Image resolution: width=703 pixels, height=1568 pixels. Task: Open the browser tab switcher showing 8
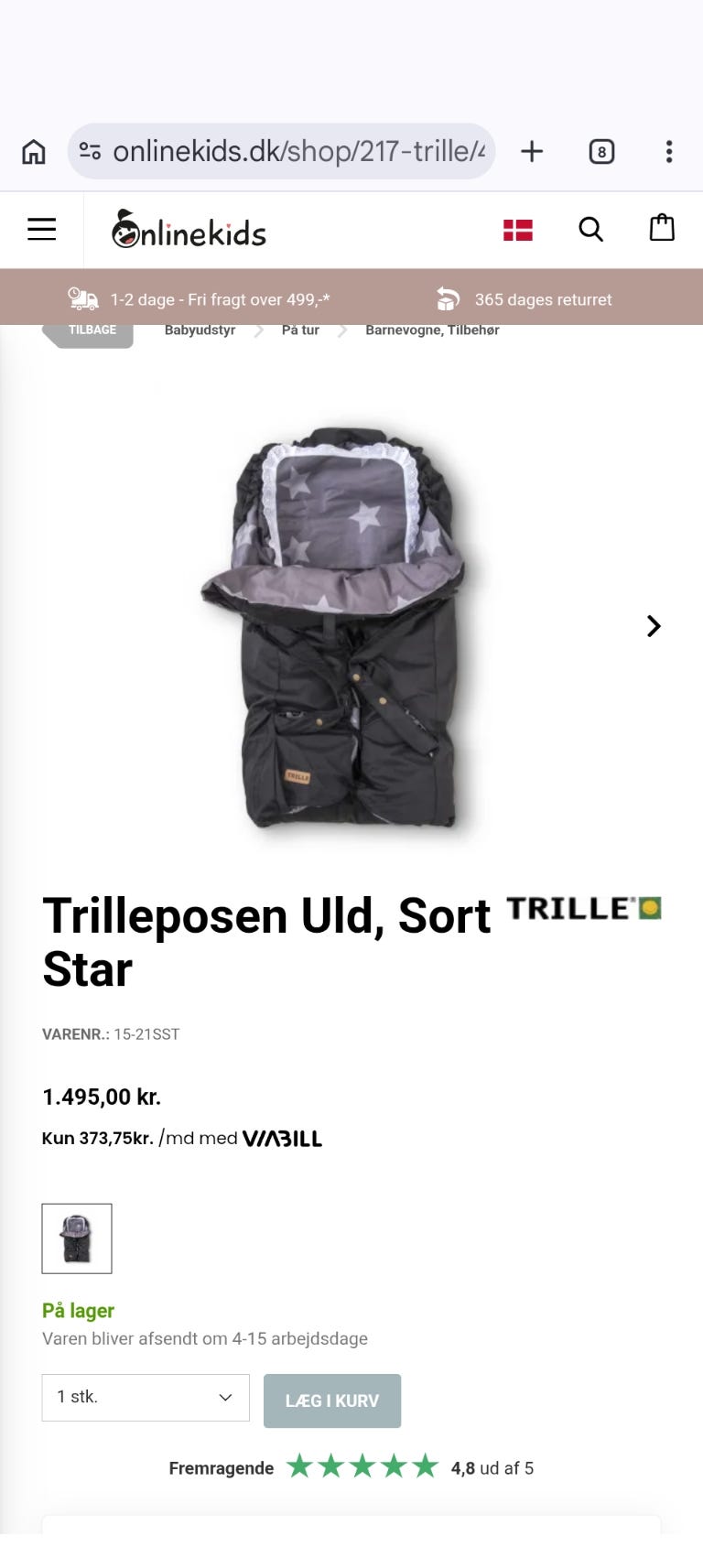pos(601,151)
